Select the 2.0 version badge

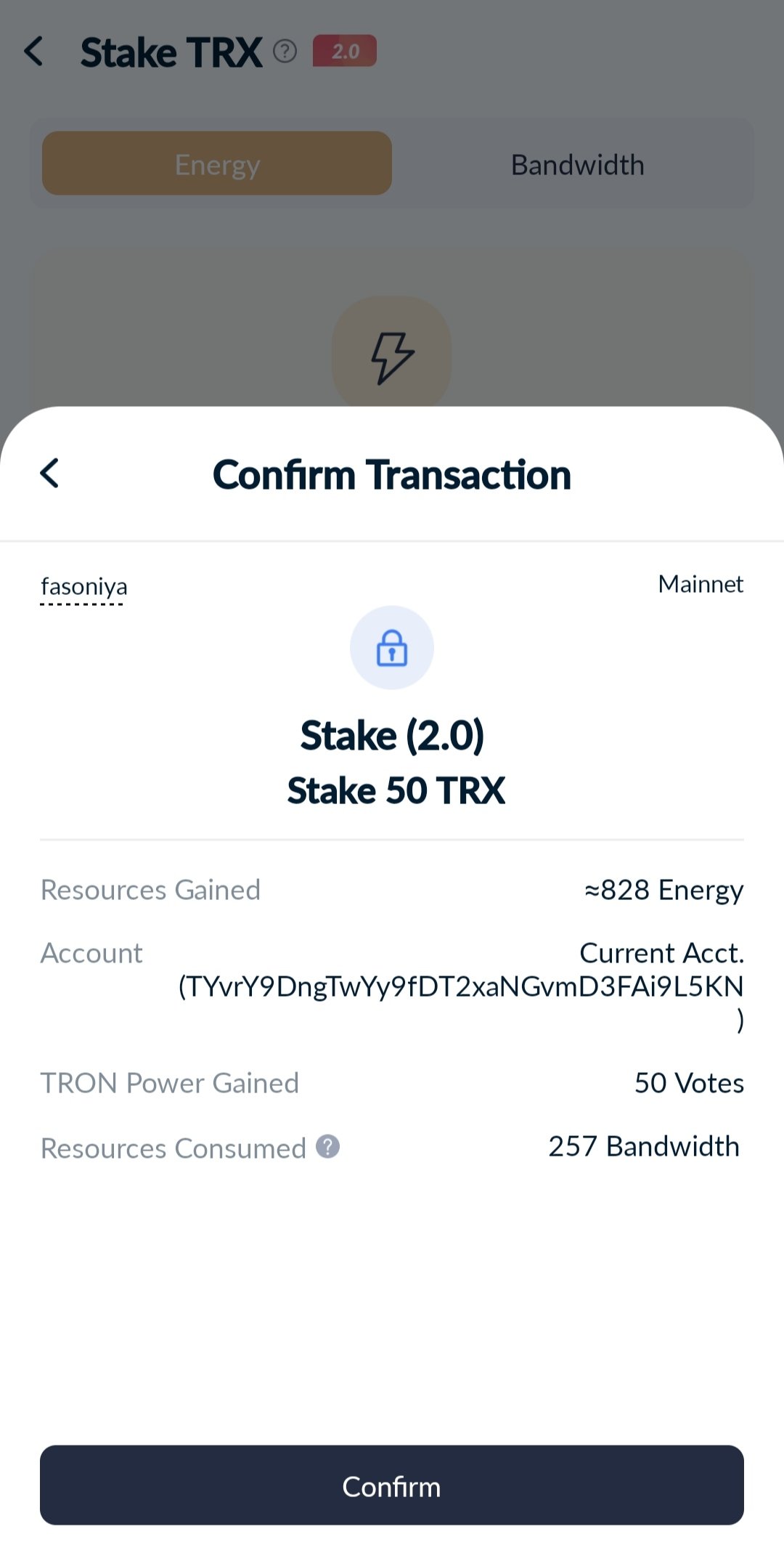(344, 51)
